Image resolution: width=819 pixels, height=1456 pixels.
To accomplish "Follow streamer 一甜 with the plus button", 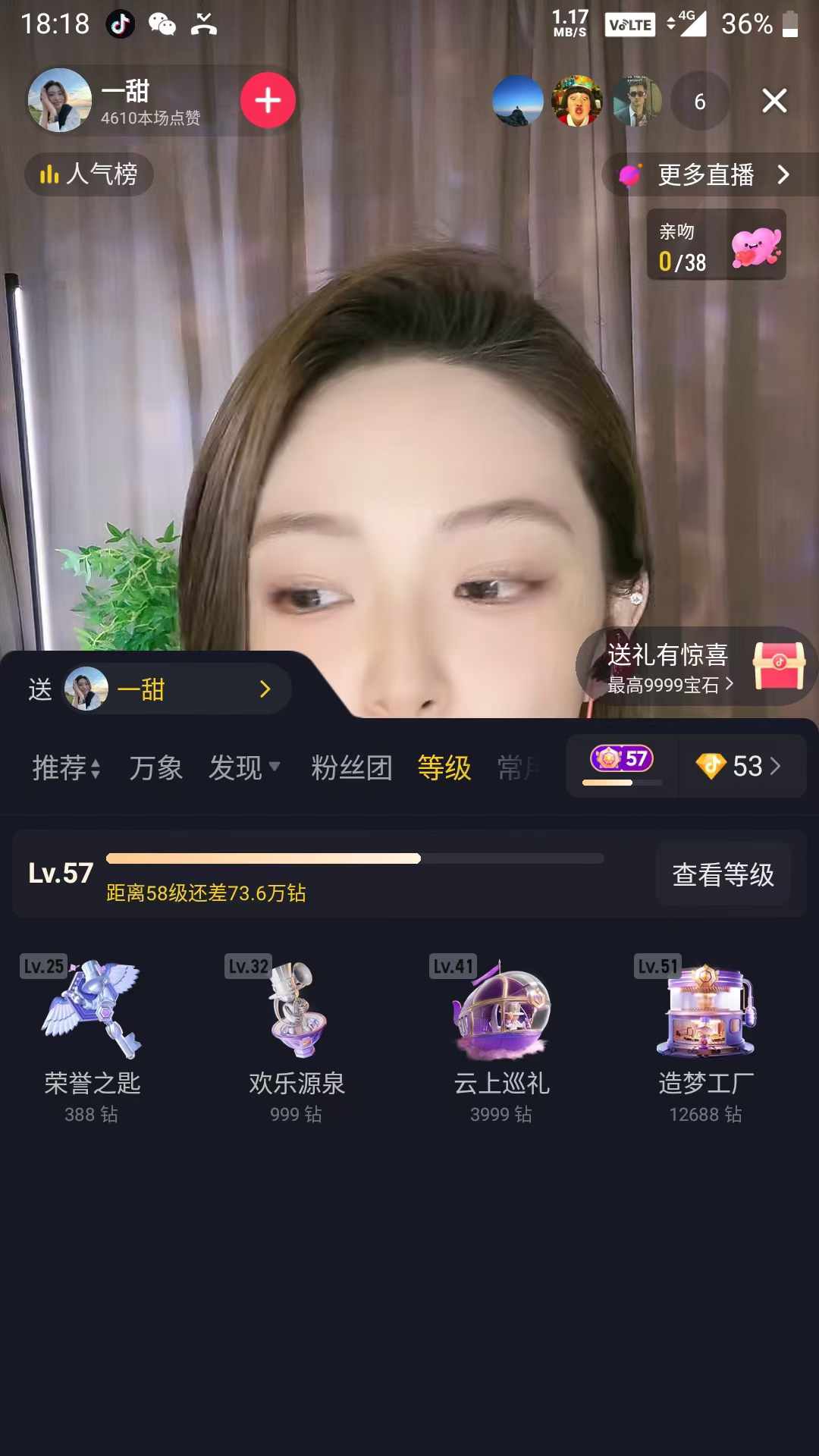I will tap(268, 100).
